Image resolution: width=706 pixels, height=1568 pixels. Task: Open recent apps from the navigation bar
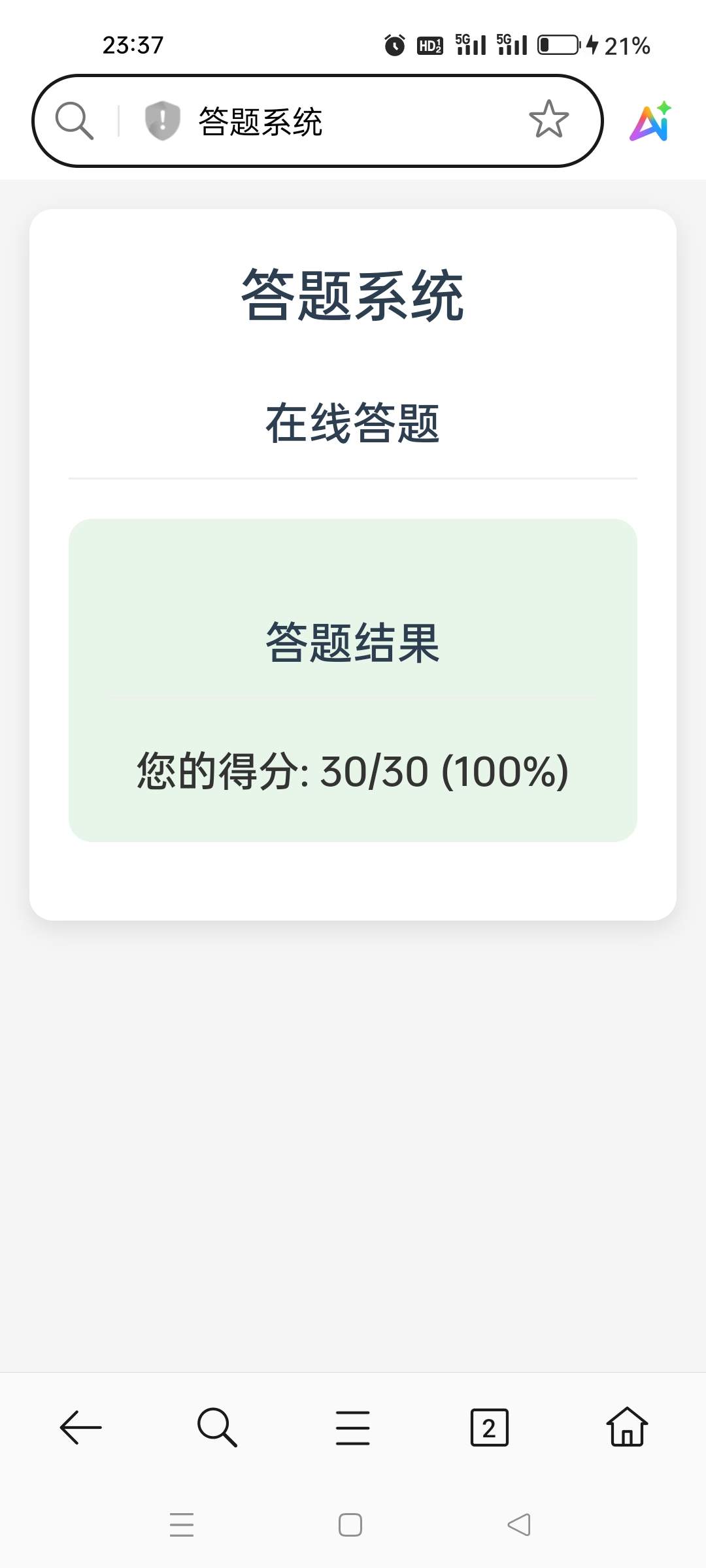click(x=182, y=1525)
